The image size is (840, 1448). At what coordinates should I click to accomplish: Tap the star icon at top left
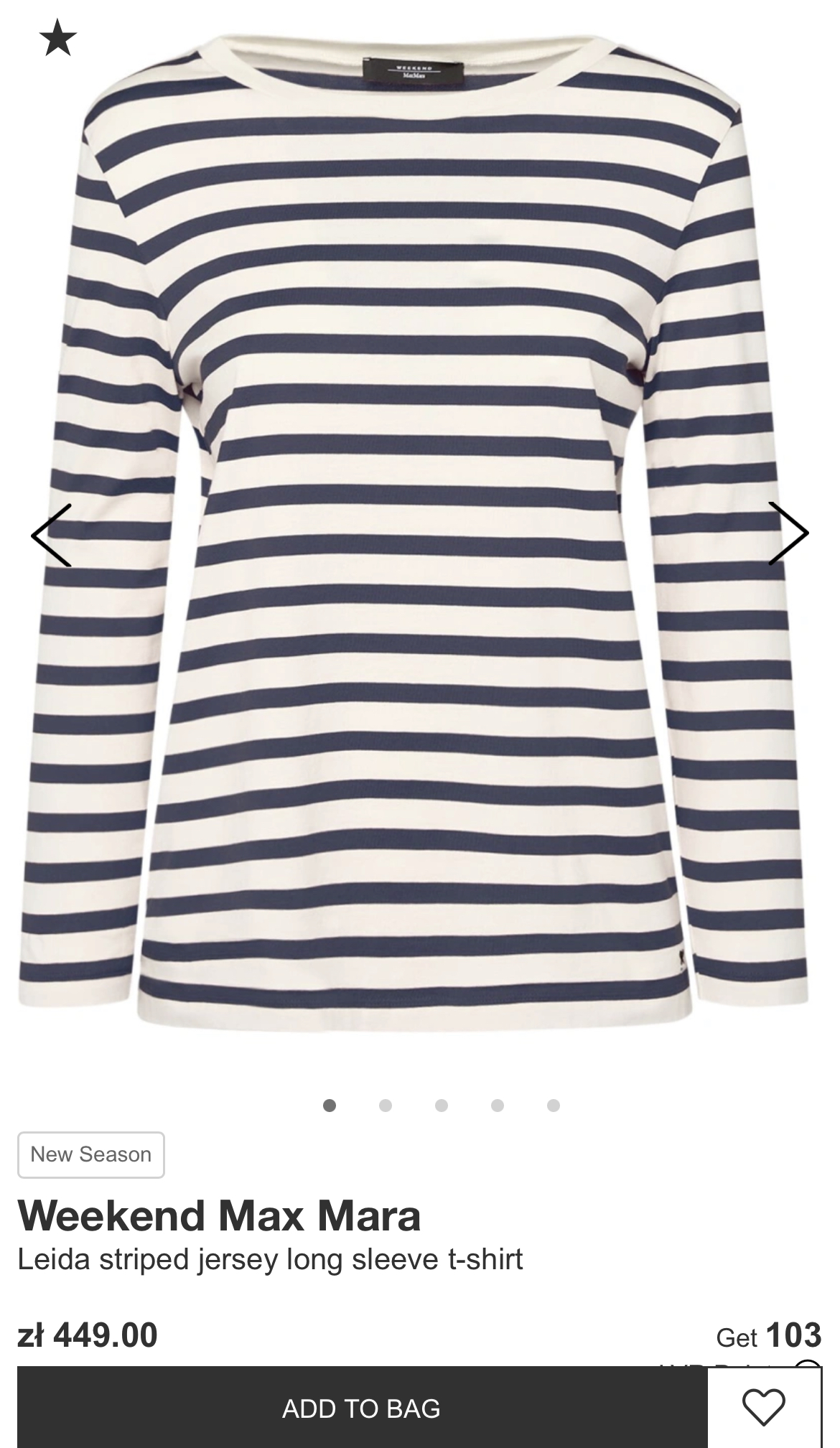click(x=57, y=38)
